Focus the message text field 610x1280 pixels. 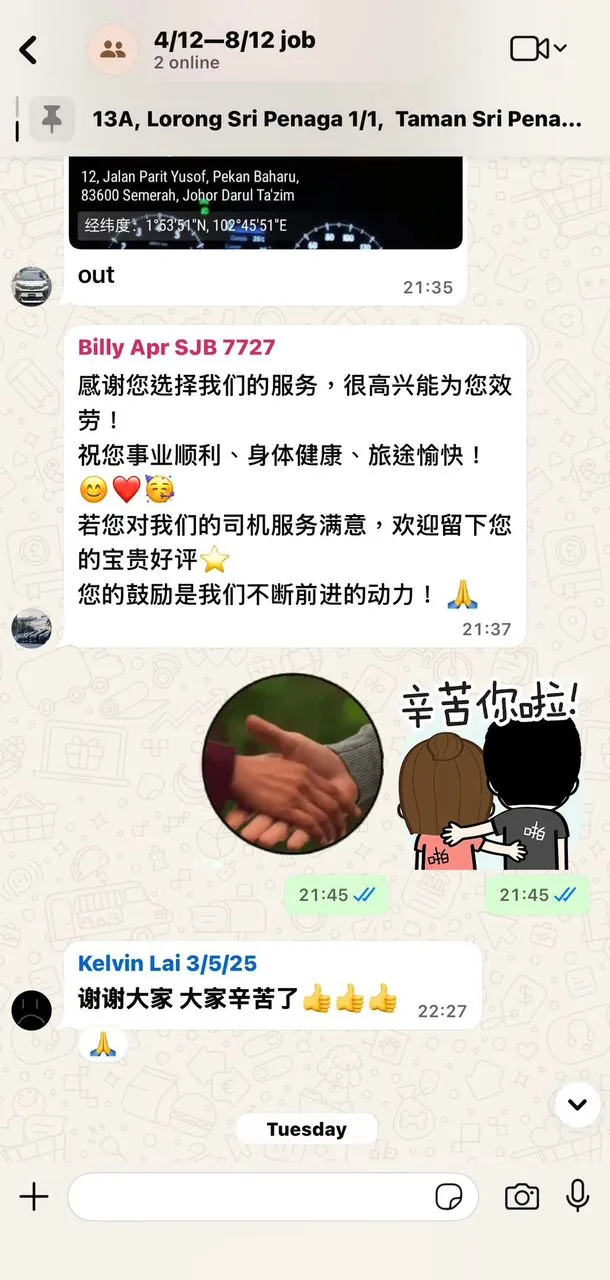coord(250,1197)
